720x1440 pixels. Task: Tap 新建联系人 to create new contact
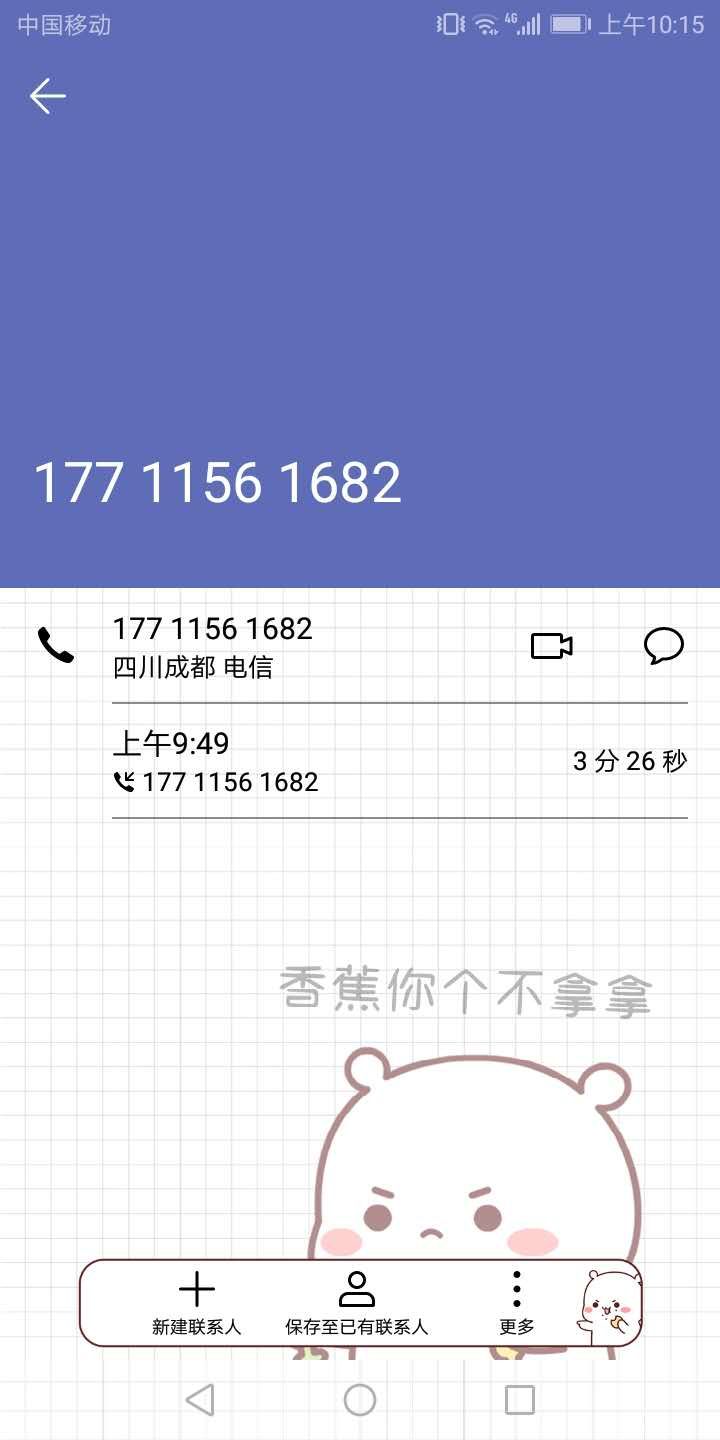(x=197, y=1304)
